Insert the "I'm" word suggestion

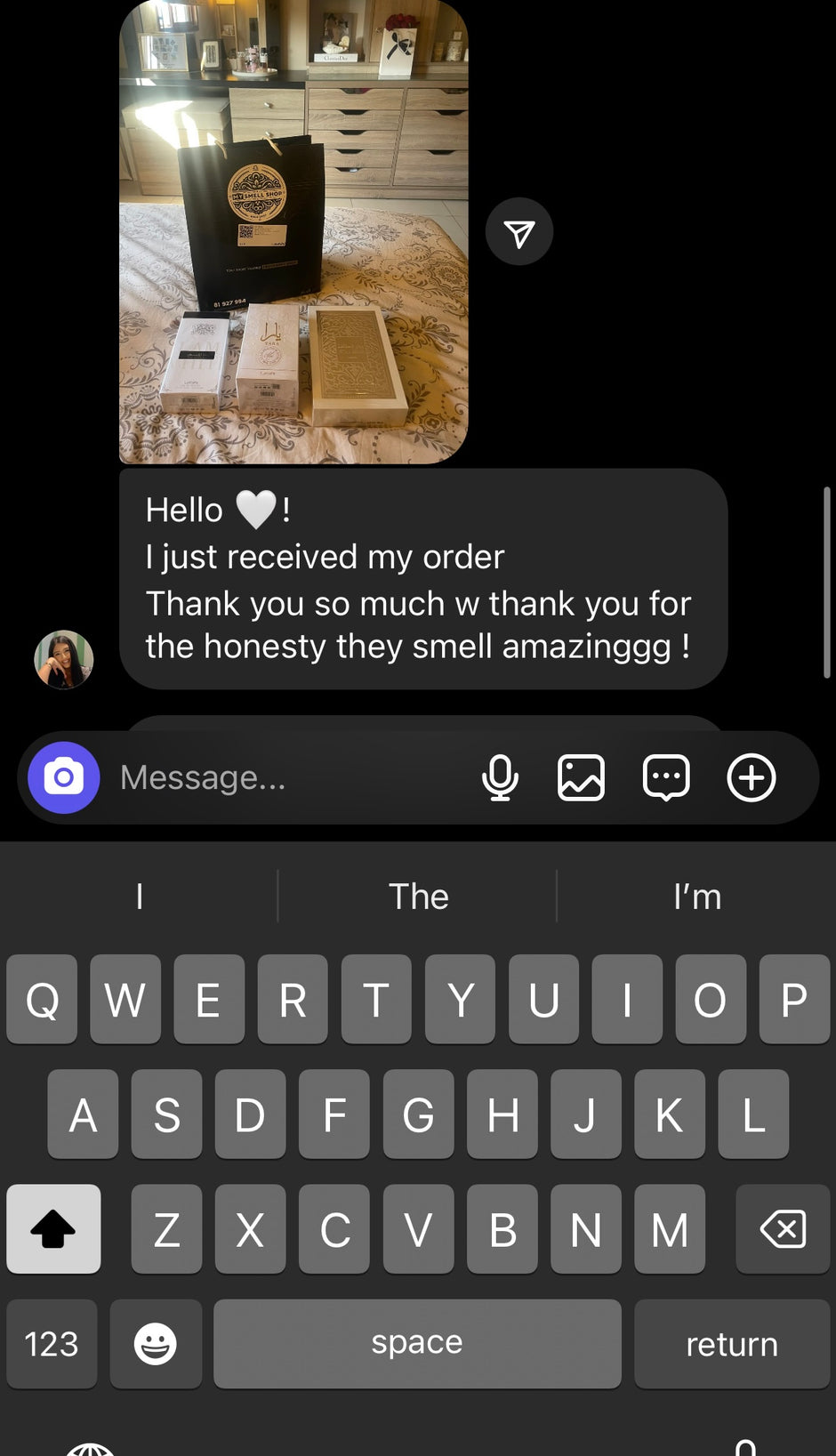(x=696, y=897)
